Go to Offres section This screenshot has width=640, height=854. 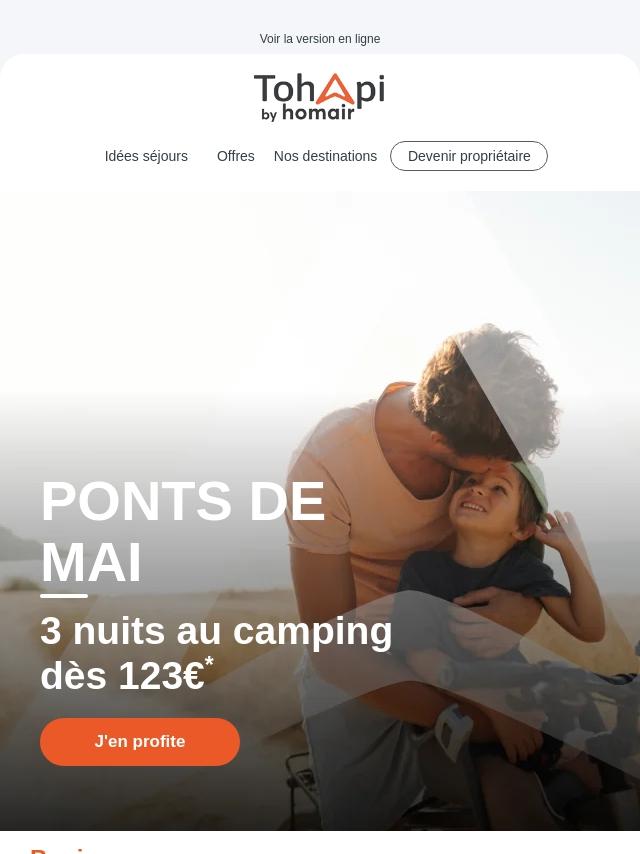coord(235,156)
